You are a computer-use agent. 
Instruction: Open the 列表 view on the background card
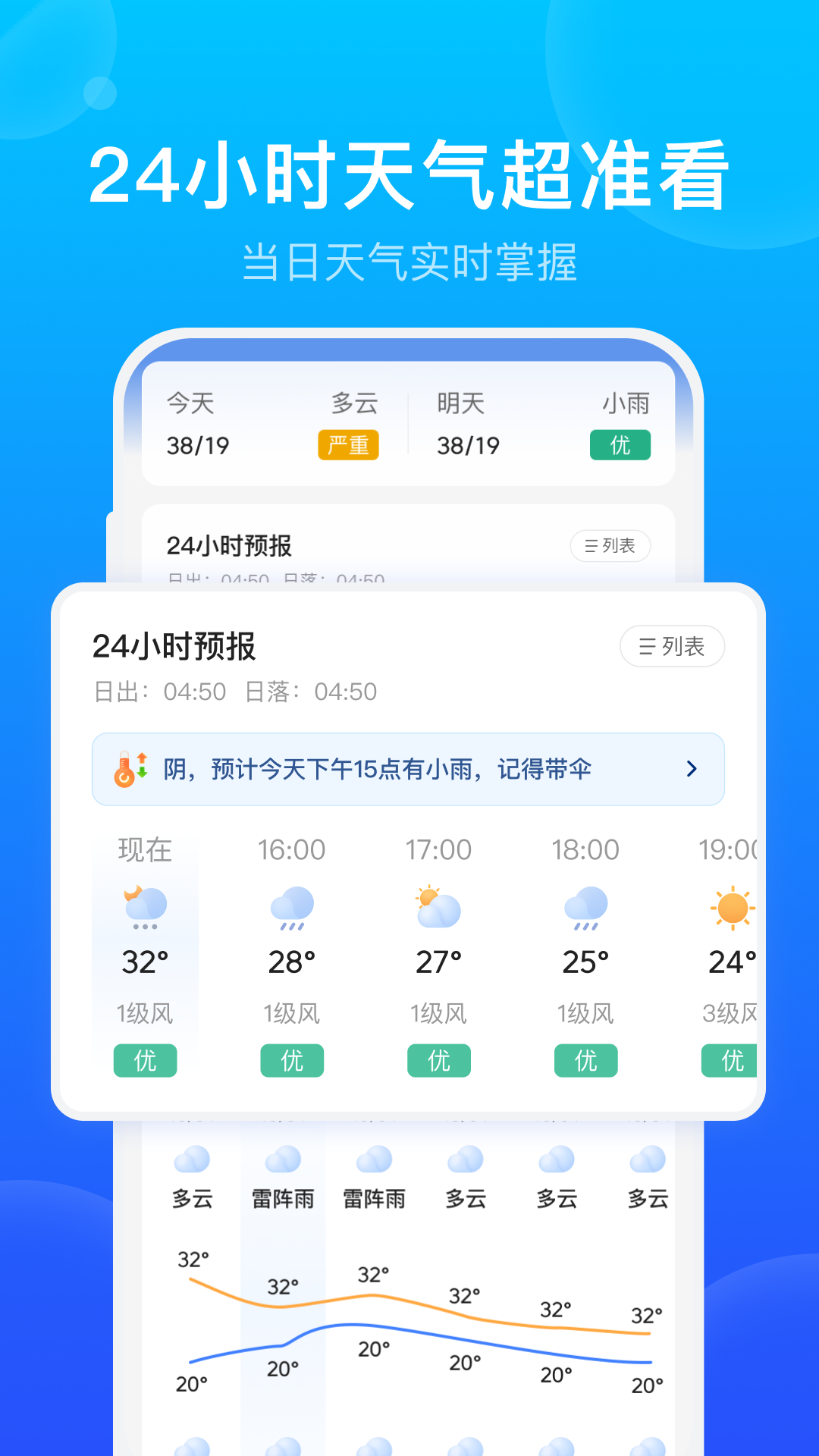pyautogui.click(x=610, y=546)
